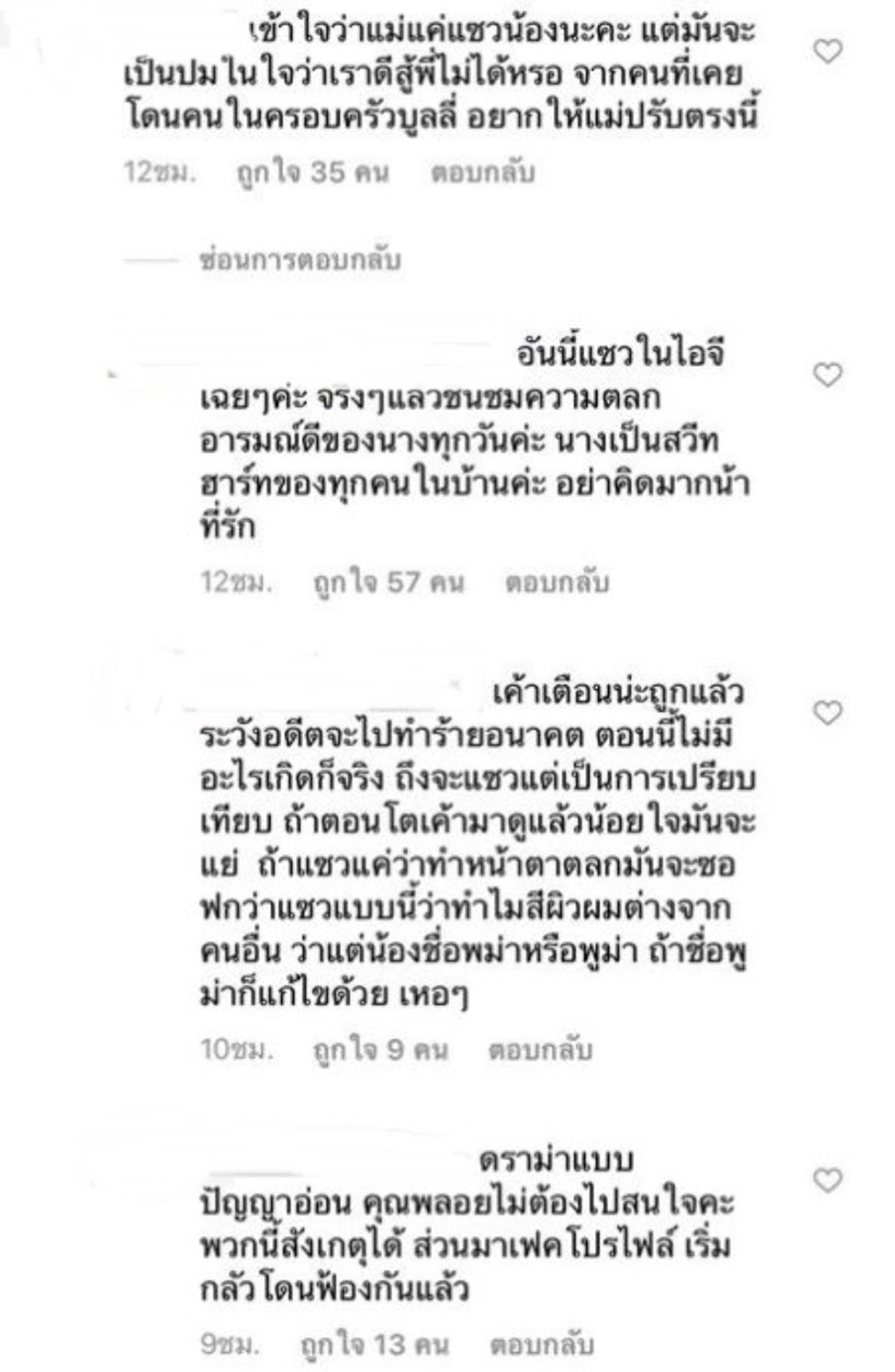The height and width of the screenshot is (1372, 895).
Task: Open the list of 9 likes
Action: coord(380,1050)
